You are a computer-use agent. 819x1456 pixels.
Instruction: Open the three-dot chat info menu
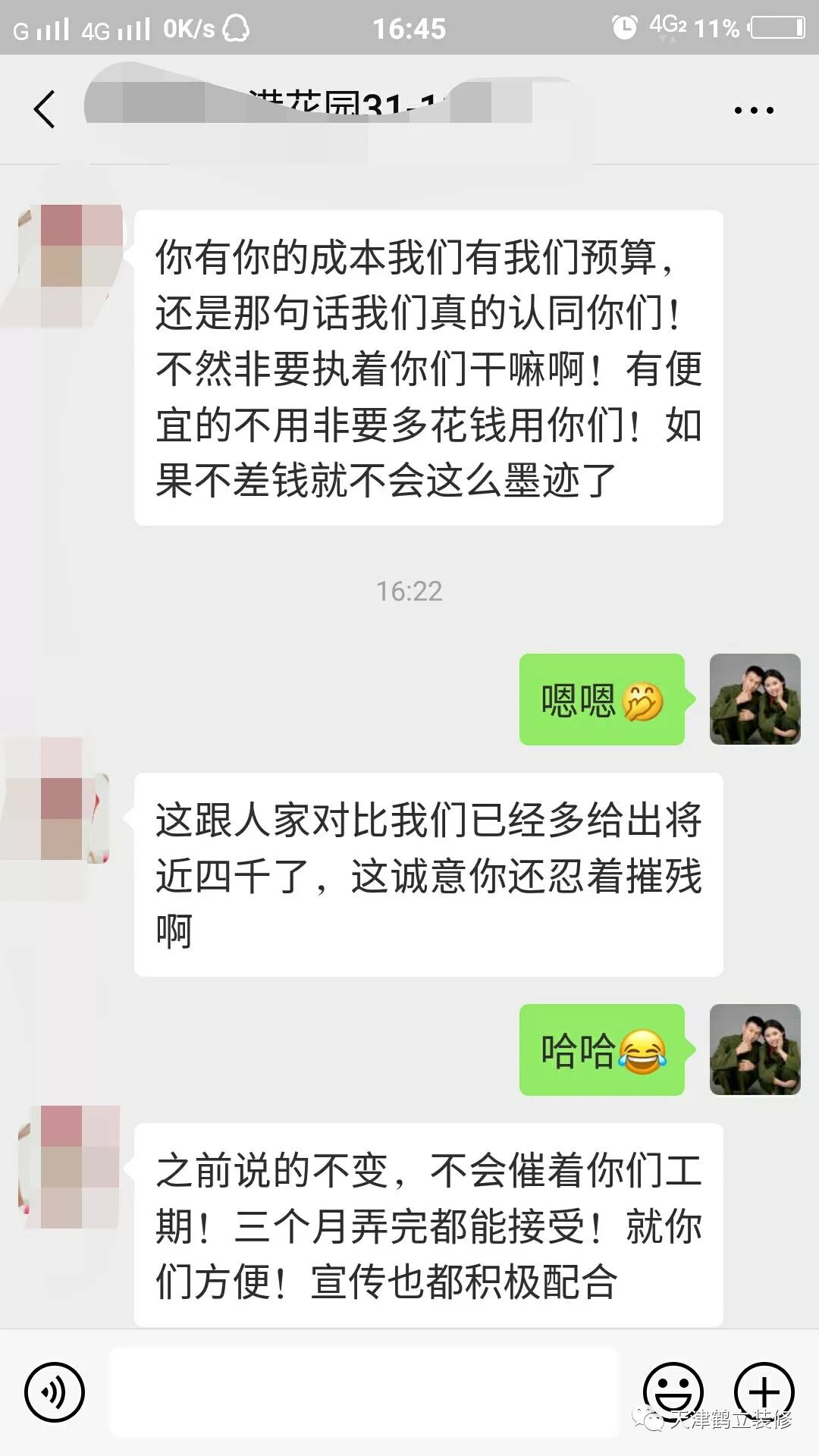coord(754,110)
